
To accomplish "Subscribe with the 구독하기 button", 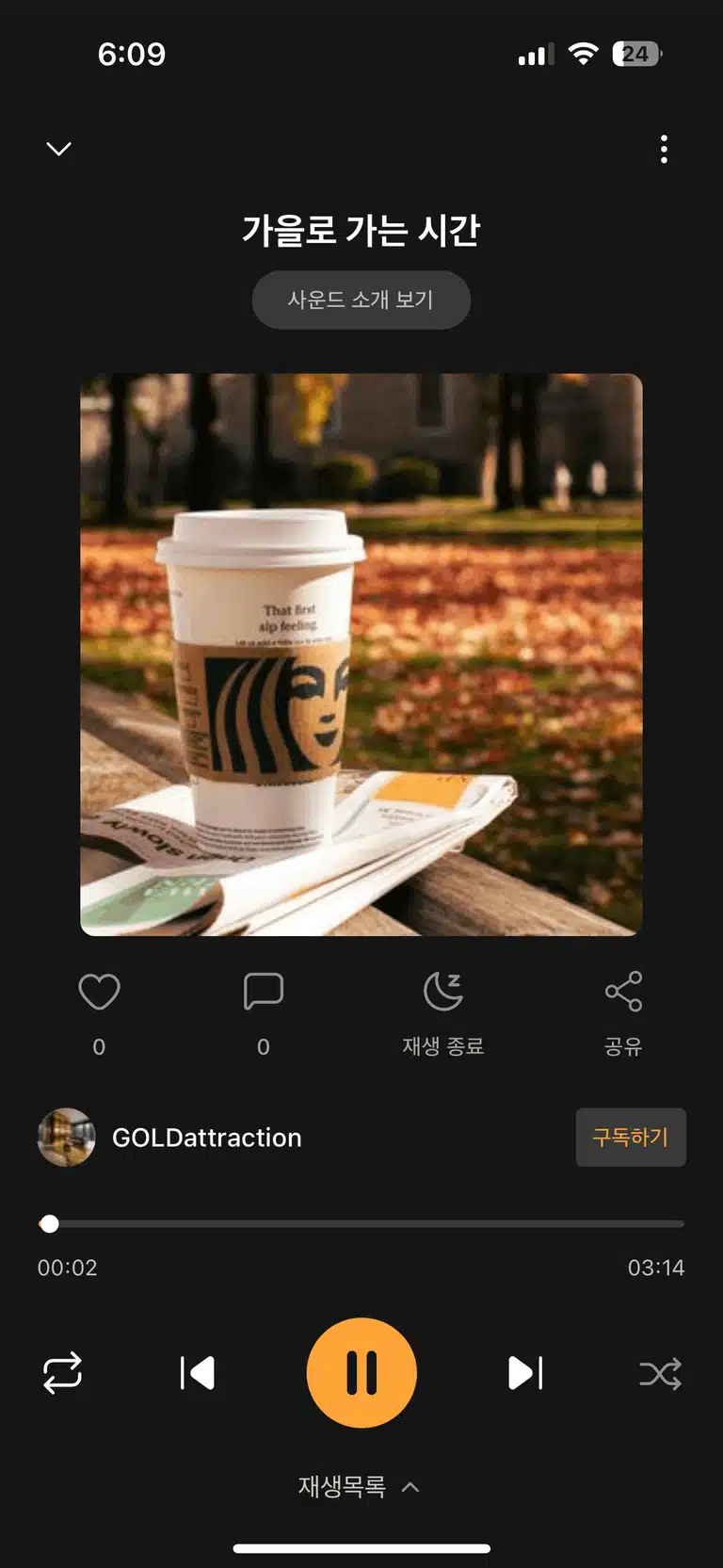I will click(631, 1138).
